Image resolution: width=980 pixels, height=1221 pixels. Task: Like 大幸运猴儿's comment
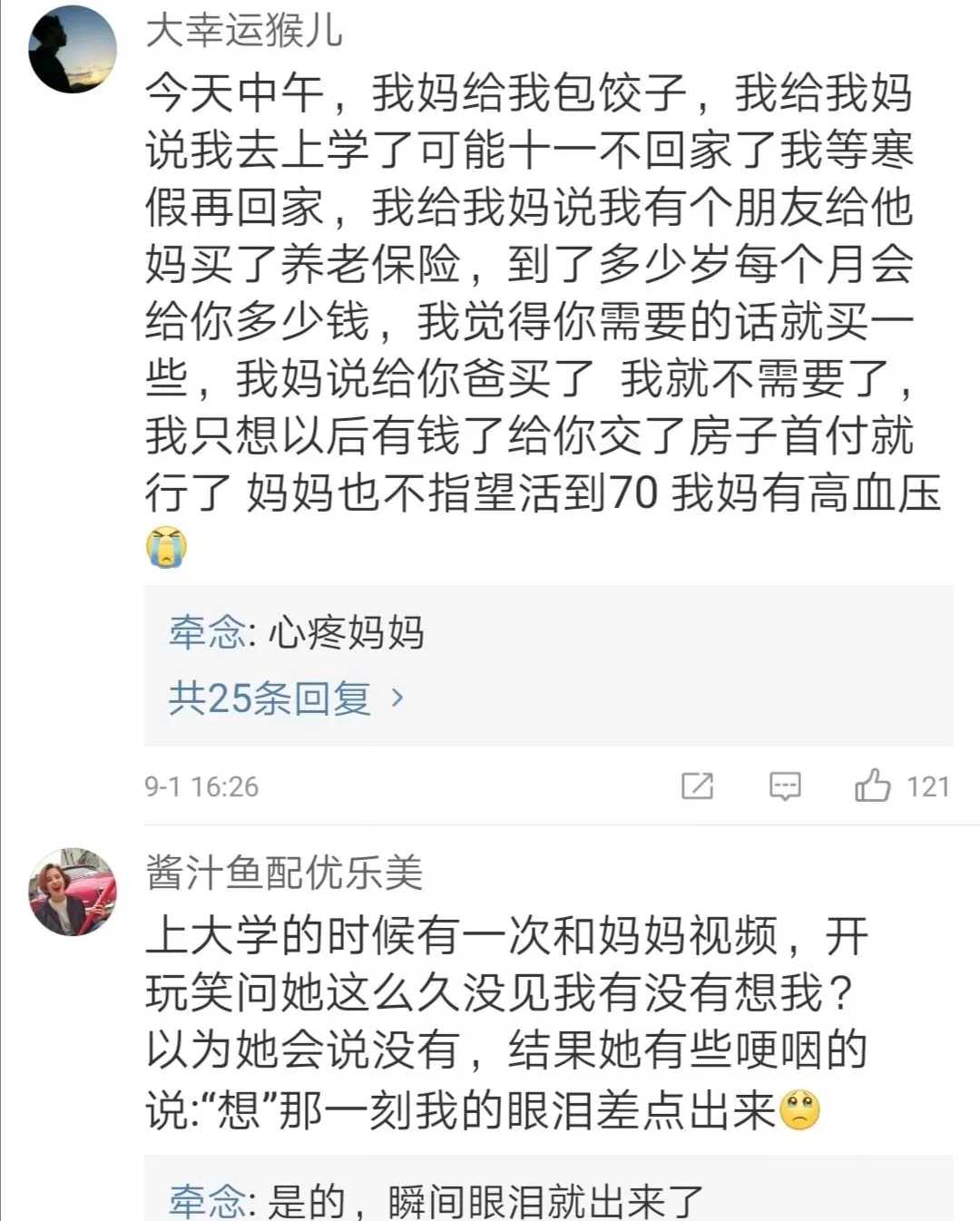coord(873,786)
